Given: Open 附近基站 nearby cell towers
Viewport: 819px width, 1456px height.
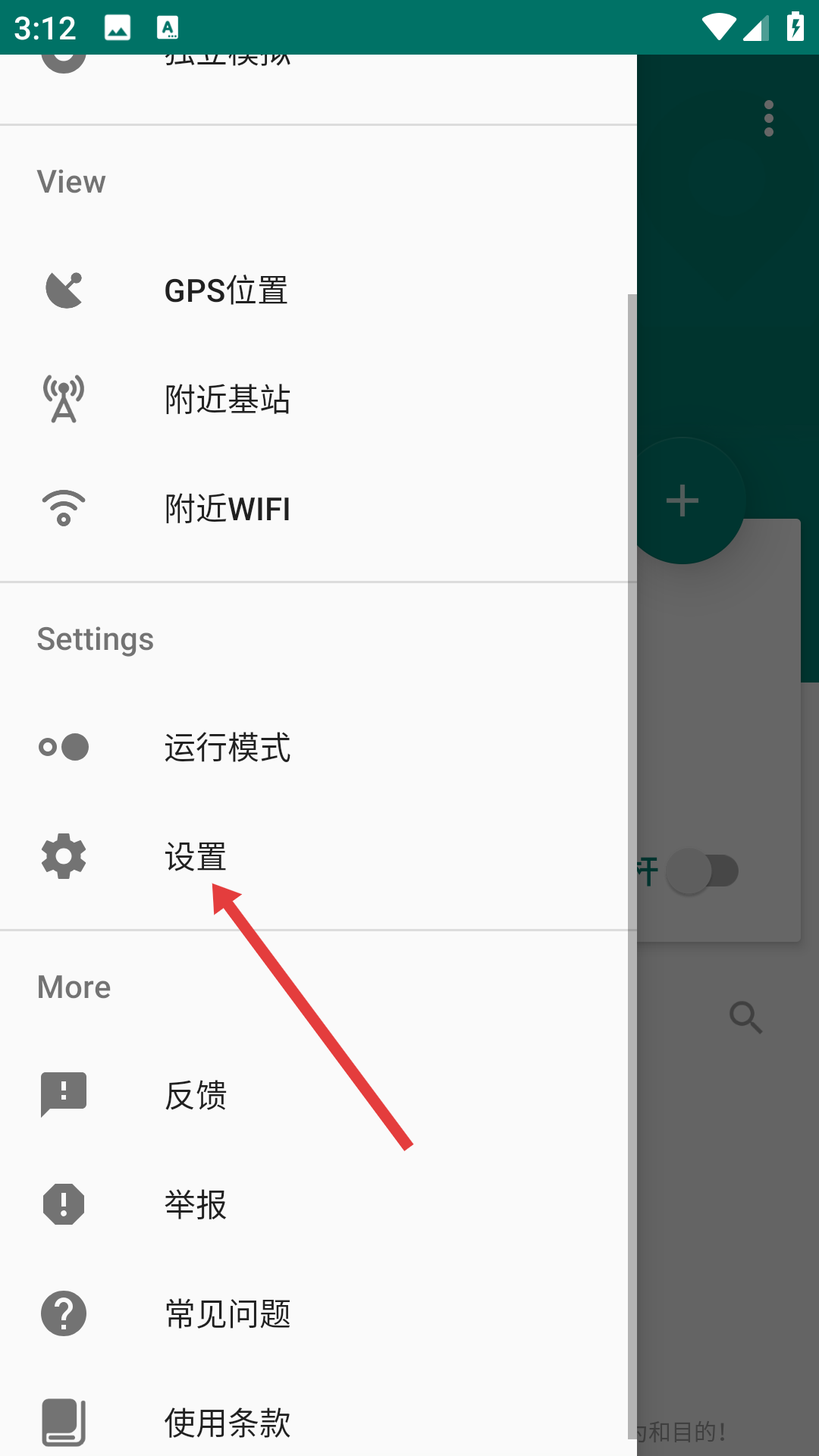Looking at the screenshot, I should pyautogui.click(x=318, y=400).
